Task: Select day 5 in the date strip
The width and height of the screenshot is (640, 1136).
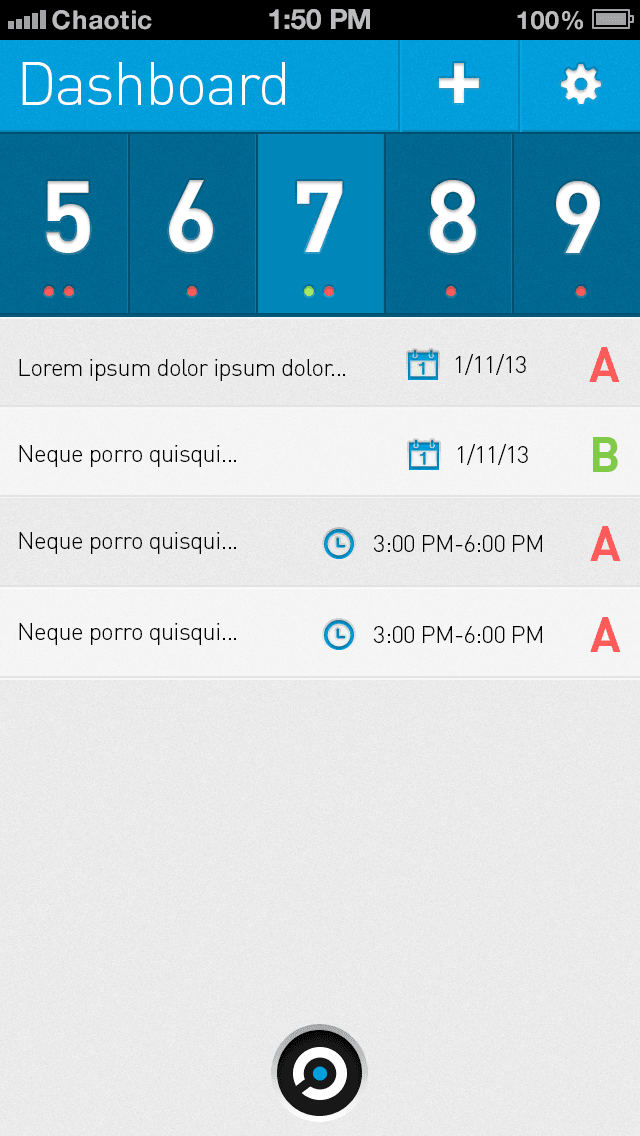Action: point(64,223)
